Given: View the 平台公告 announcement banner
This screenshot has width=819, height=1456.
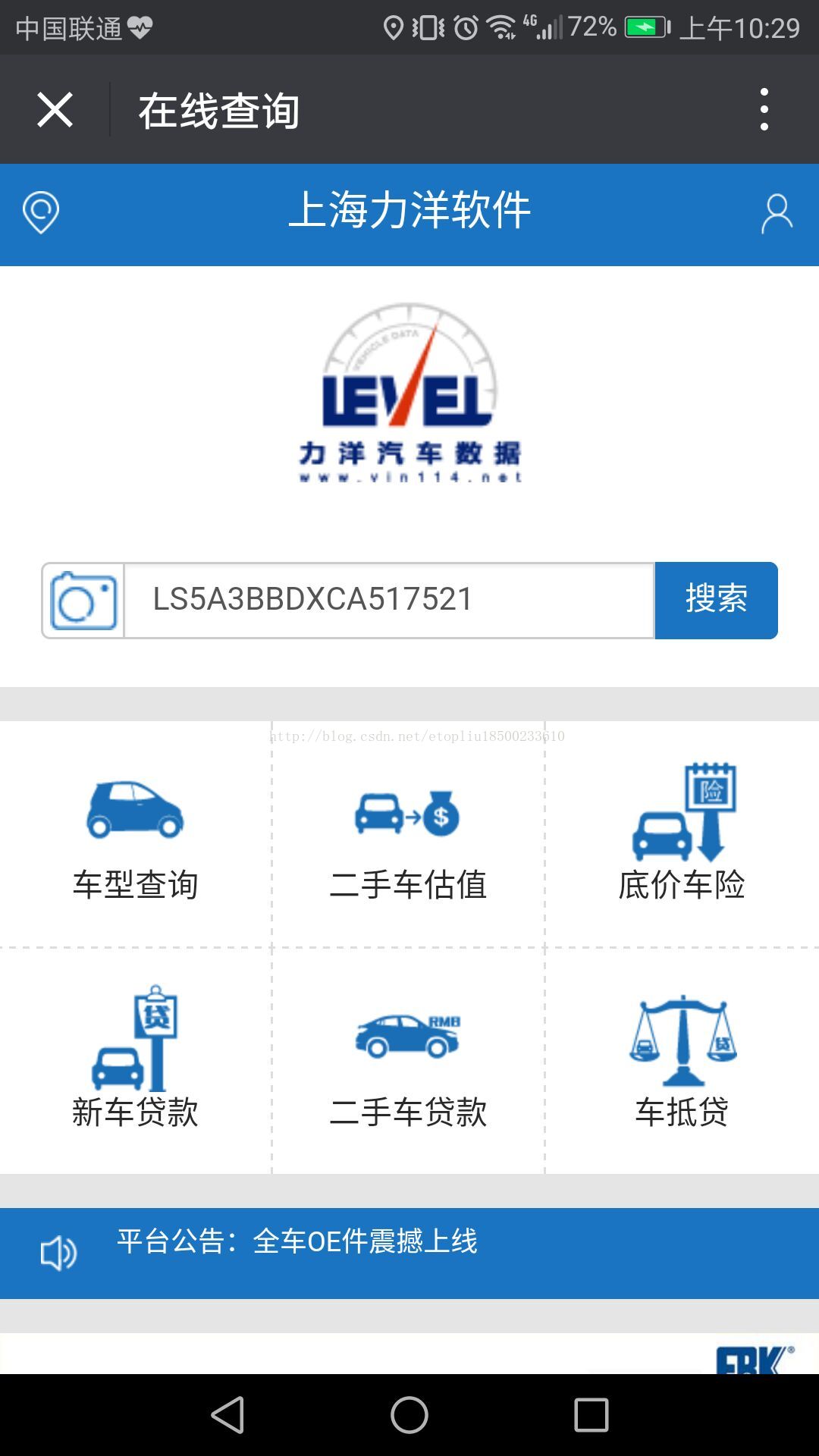Looking at the screenshot, I should tap(409, 1253).
